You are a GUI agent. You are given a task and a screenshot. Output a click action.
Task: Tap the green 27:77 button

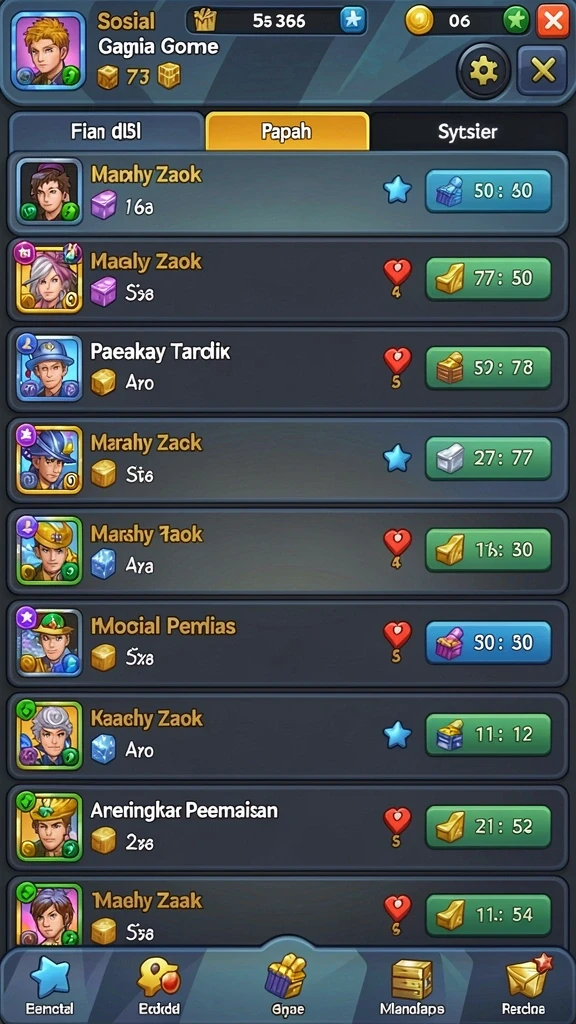pos(488,458)
